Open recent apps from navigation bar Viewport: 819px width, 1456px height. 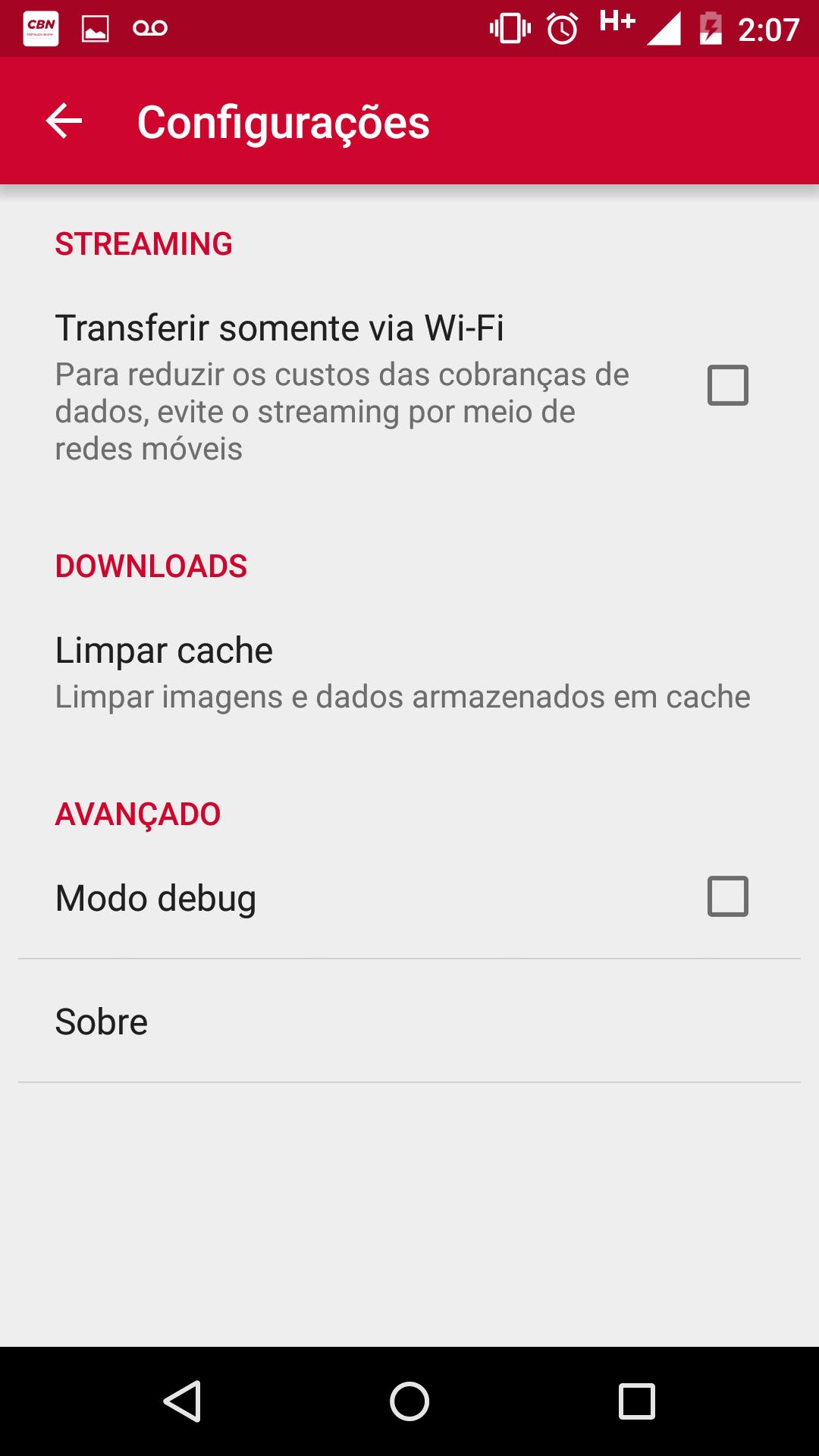point(637,1401)
